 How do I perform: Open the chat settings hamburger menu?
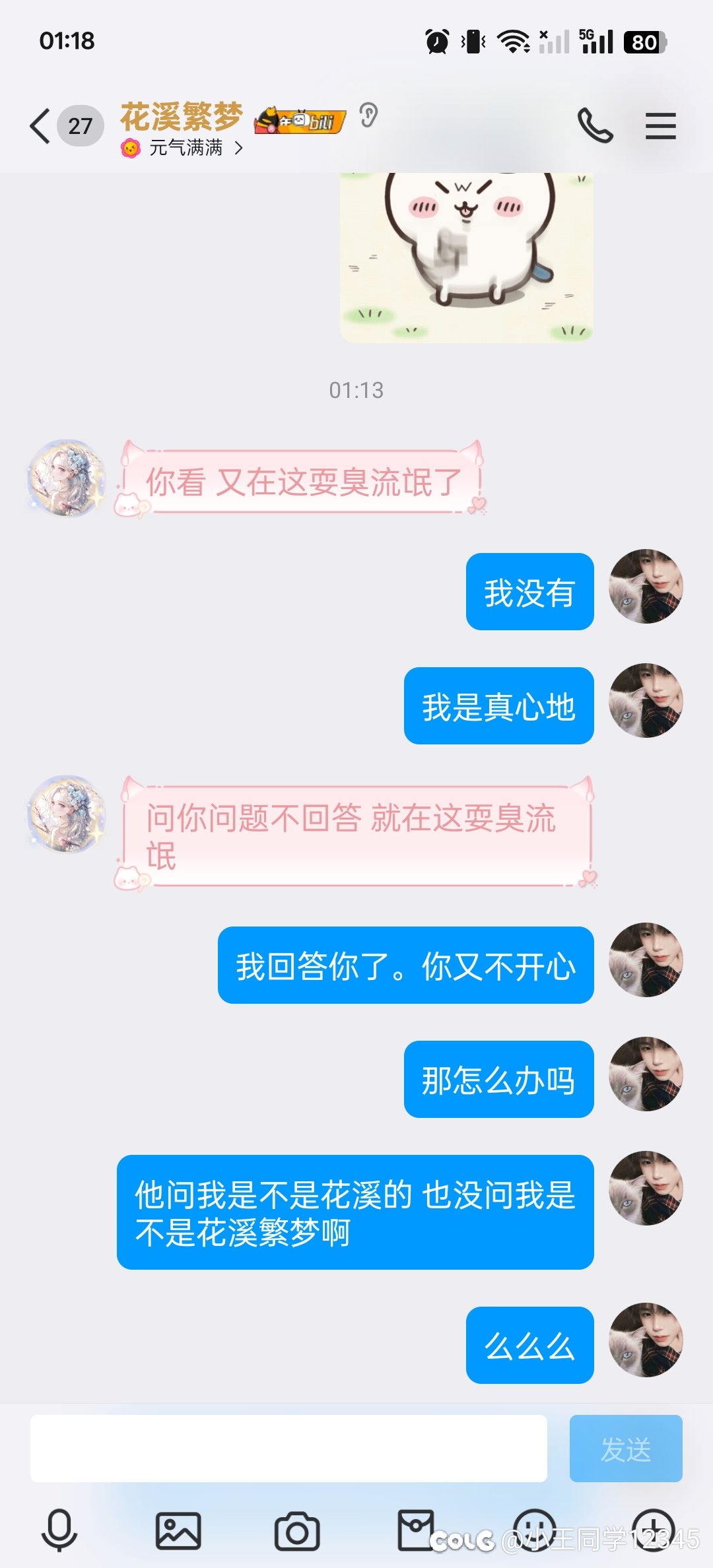pos(660,126)
